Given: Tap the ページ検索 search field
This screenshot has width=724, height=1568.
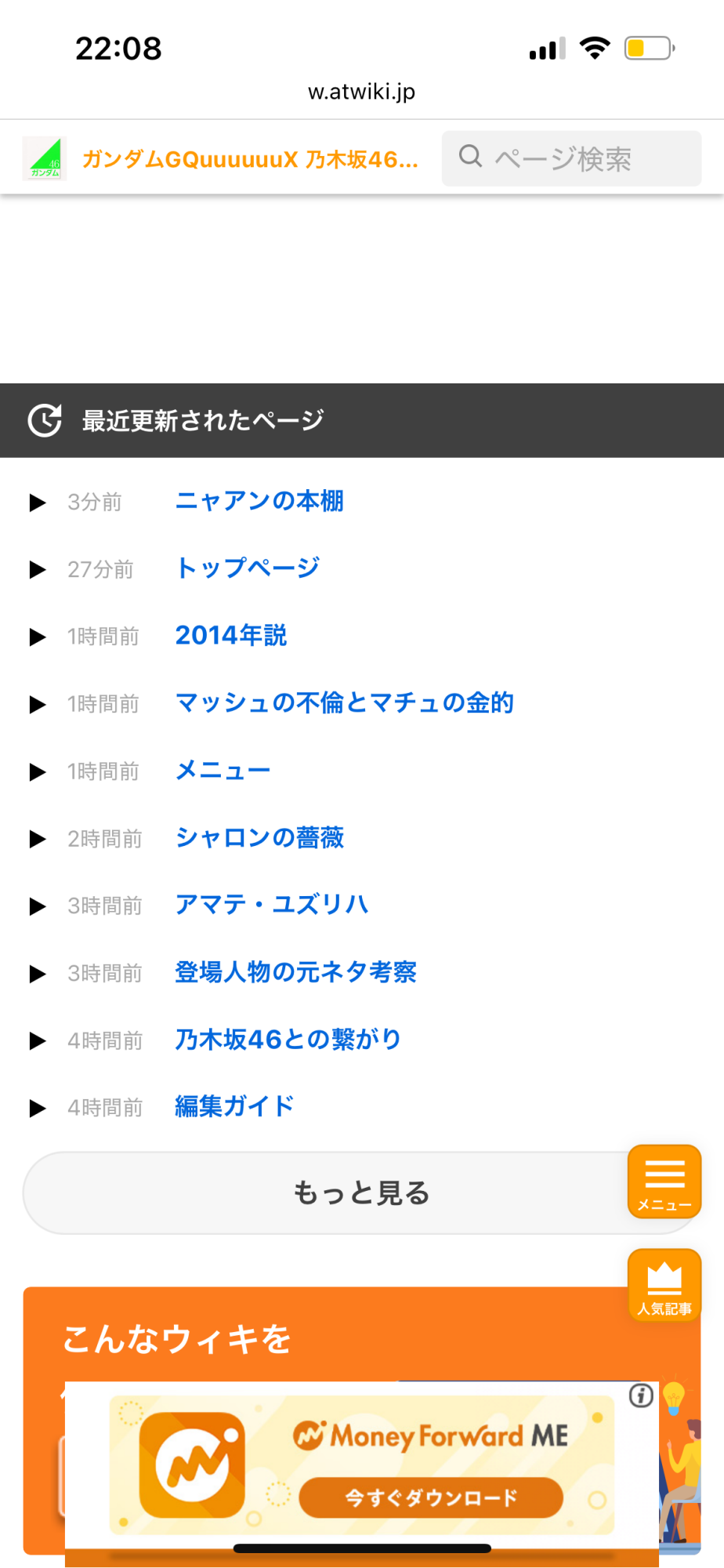Looking at the screenshot, I should click(x=571, y=159).
